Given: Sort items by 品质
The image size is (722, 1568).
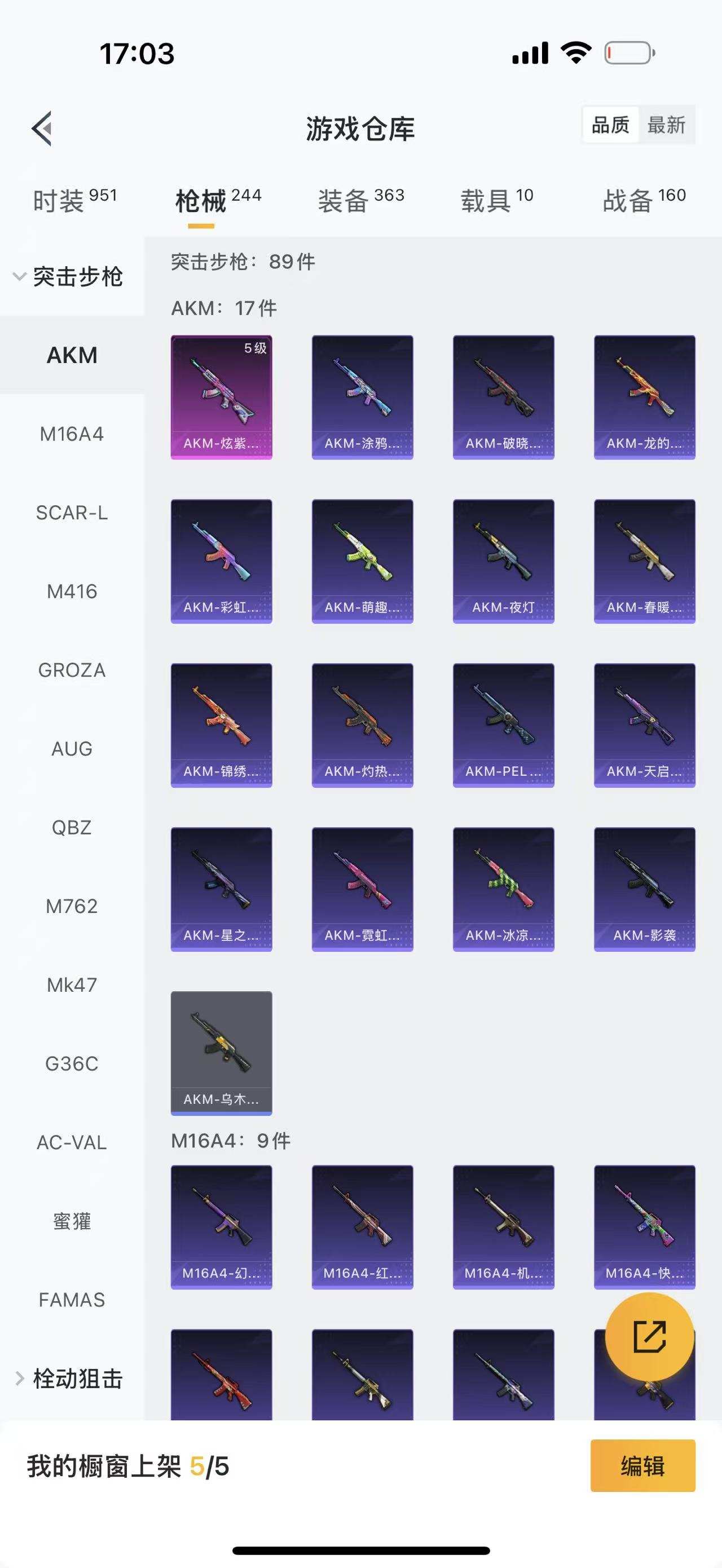Looking at the screenshot, I should [610, 125].
